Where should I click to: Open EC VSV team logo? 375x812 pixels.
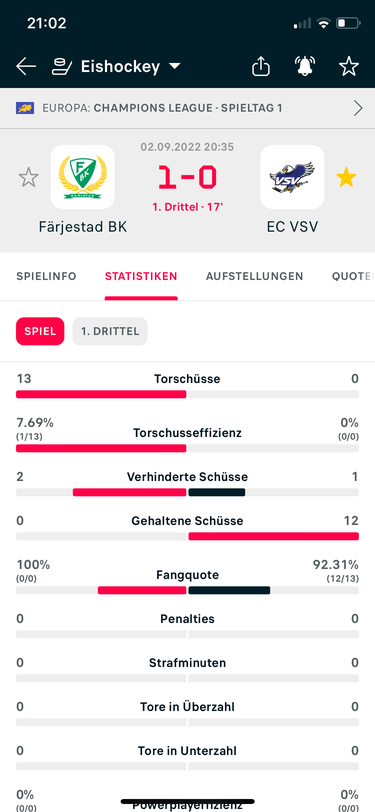coord(292,177)
